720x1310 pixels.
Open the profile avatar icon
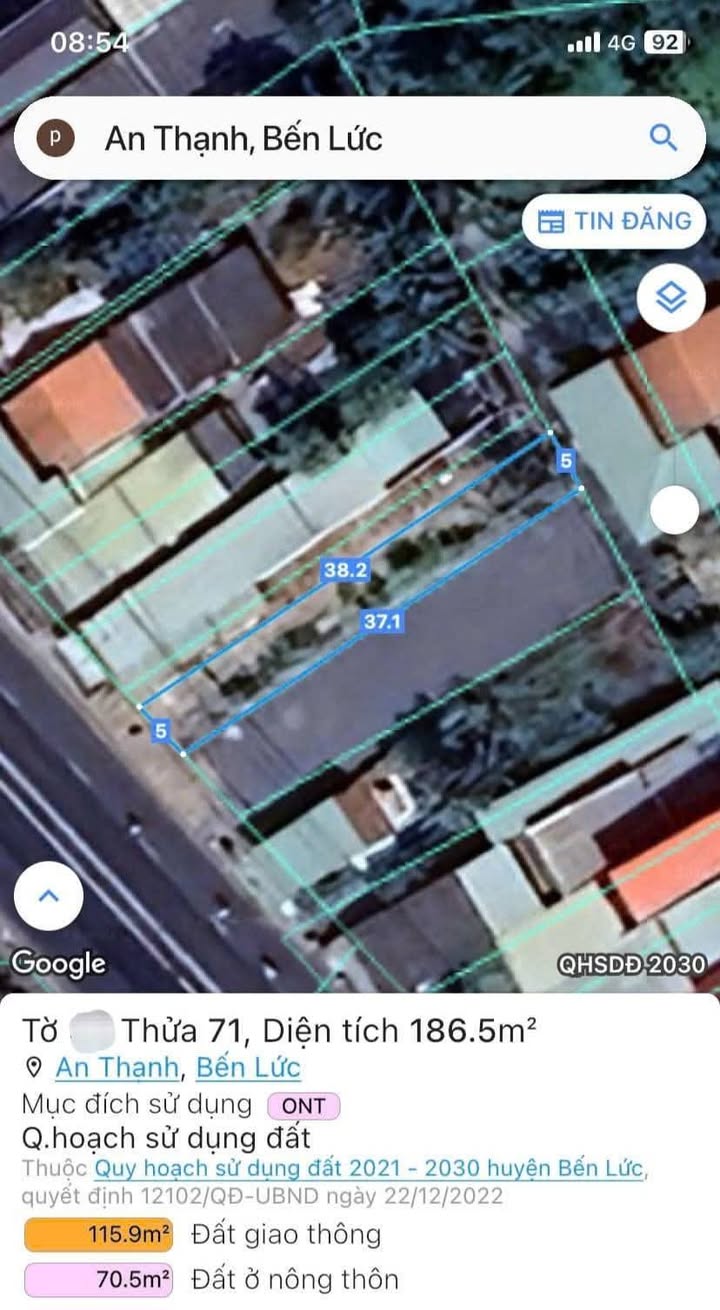(56, 138)
